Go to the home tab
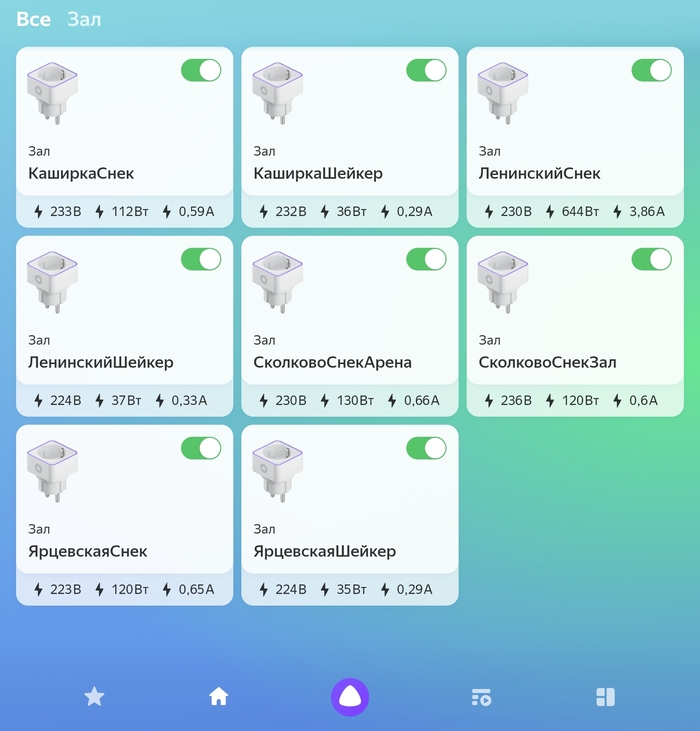 (x=219, y=697)
